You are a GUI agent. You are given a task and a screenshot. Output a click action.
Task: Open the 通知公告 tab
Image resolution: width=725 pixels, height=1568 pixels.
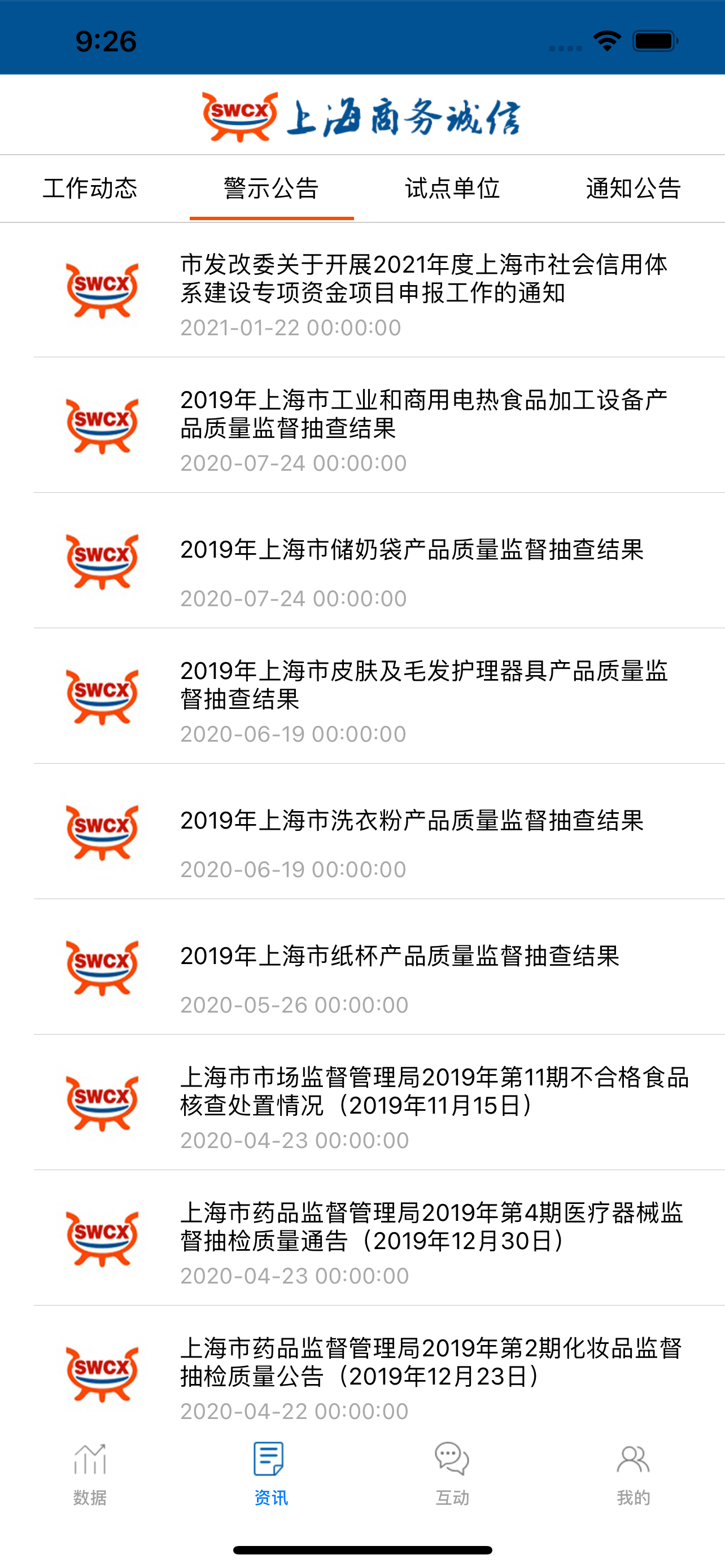(634, 188)
